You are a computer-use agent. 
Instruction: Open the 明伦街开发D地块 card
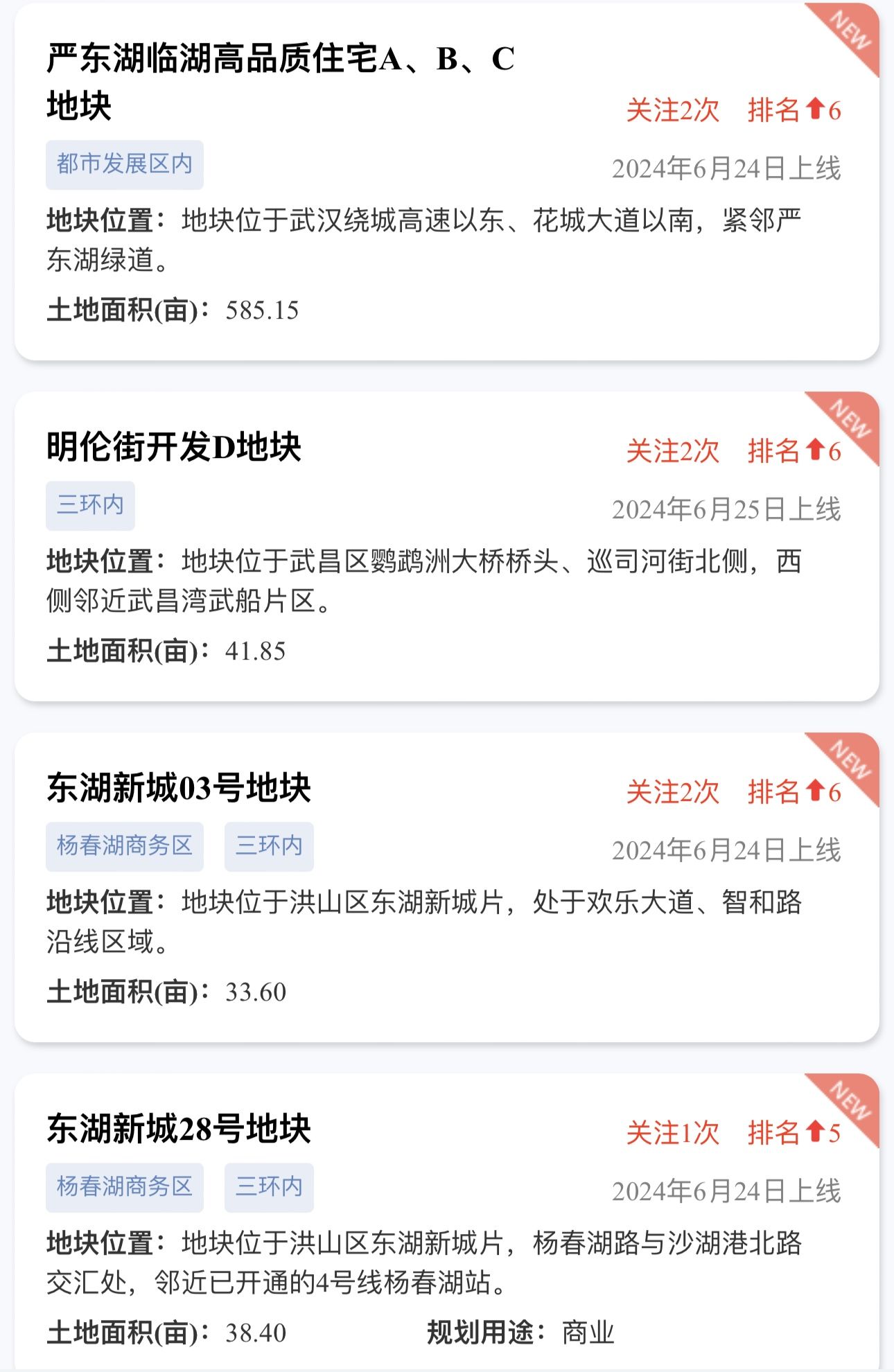(x=174, y=447)
